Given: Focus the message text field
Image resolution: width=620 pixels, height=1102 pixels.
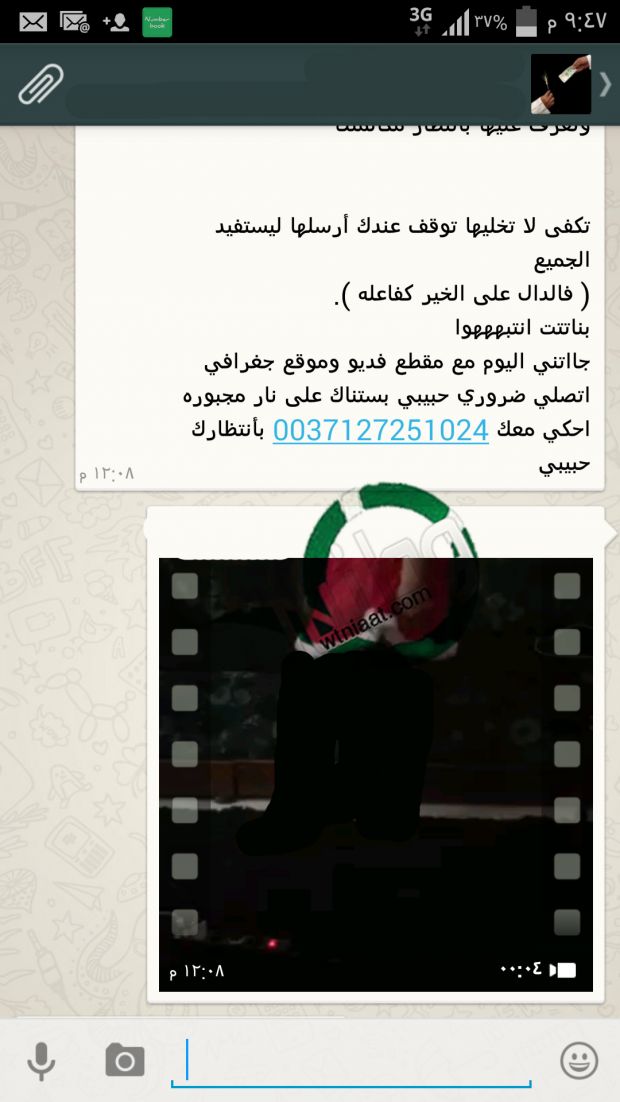Looking at the screenshot, I should pos(350,1060).
